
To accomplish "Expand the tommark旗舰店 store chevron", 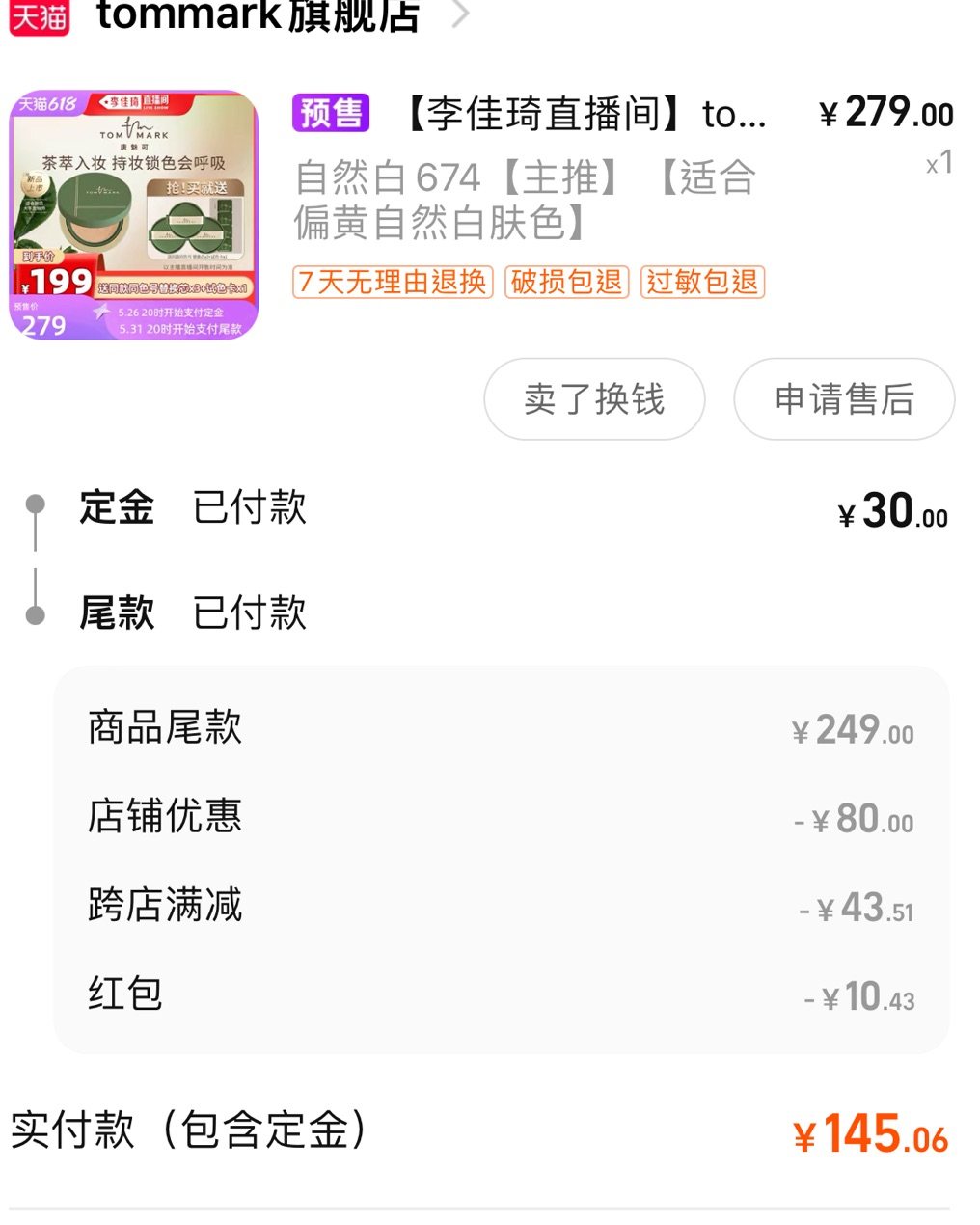I will (462, 15).
